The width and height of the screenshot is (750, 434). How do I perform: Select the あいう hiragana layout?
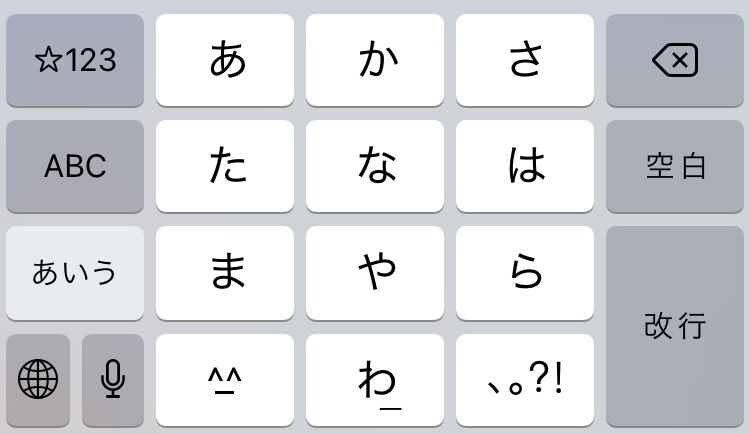tap(75, 272)
